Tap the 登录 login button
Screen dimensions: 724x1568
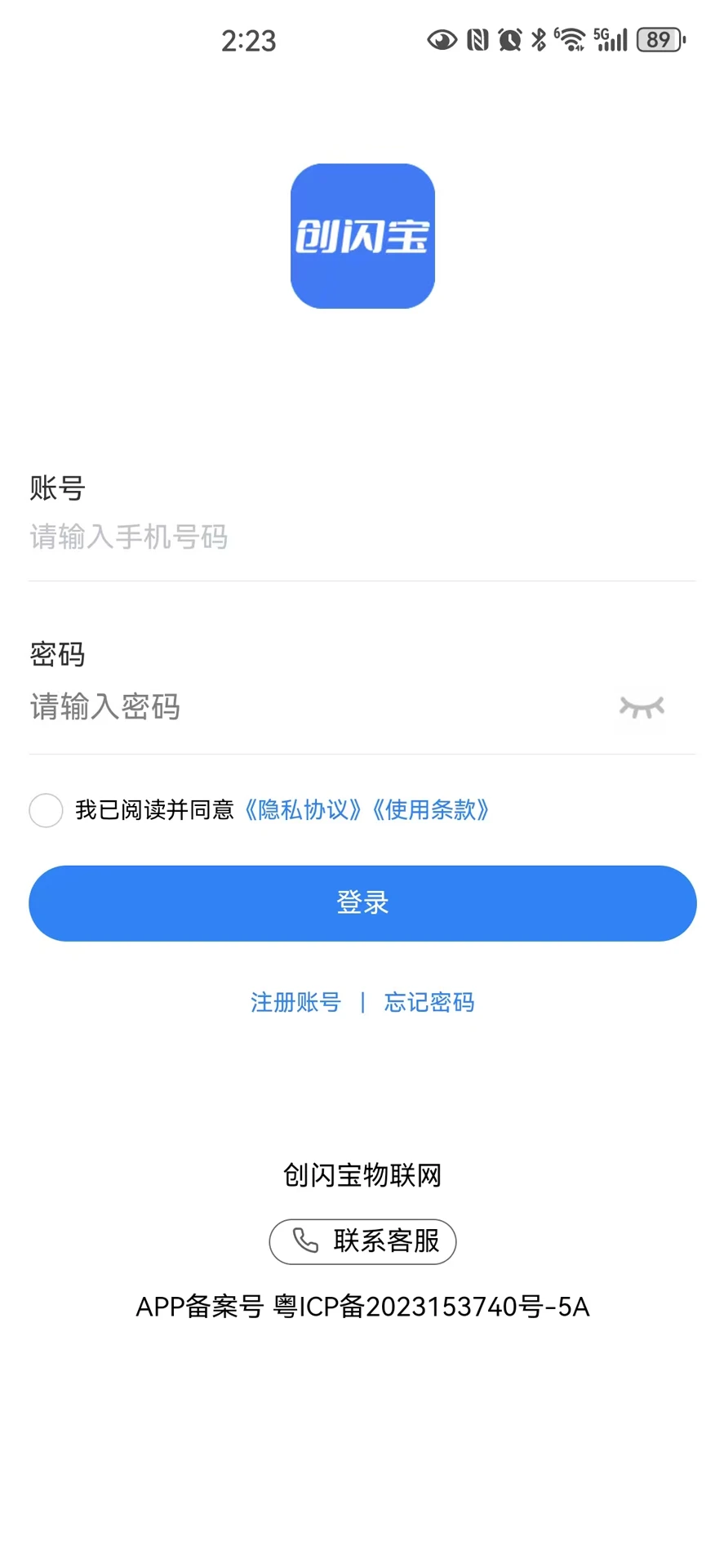click(x=362, y=903)
